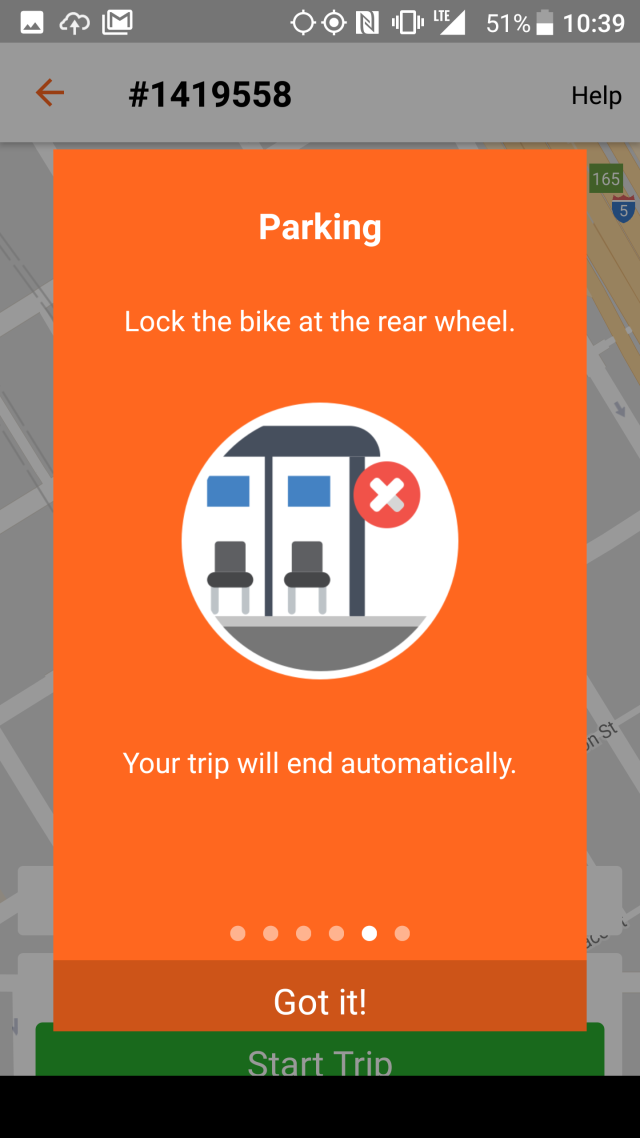Open the Help option
Screen dimensions: 640x1138
[x=596, y=95]
